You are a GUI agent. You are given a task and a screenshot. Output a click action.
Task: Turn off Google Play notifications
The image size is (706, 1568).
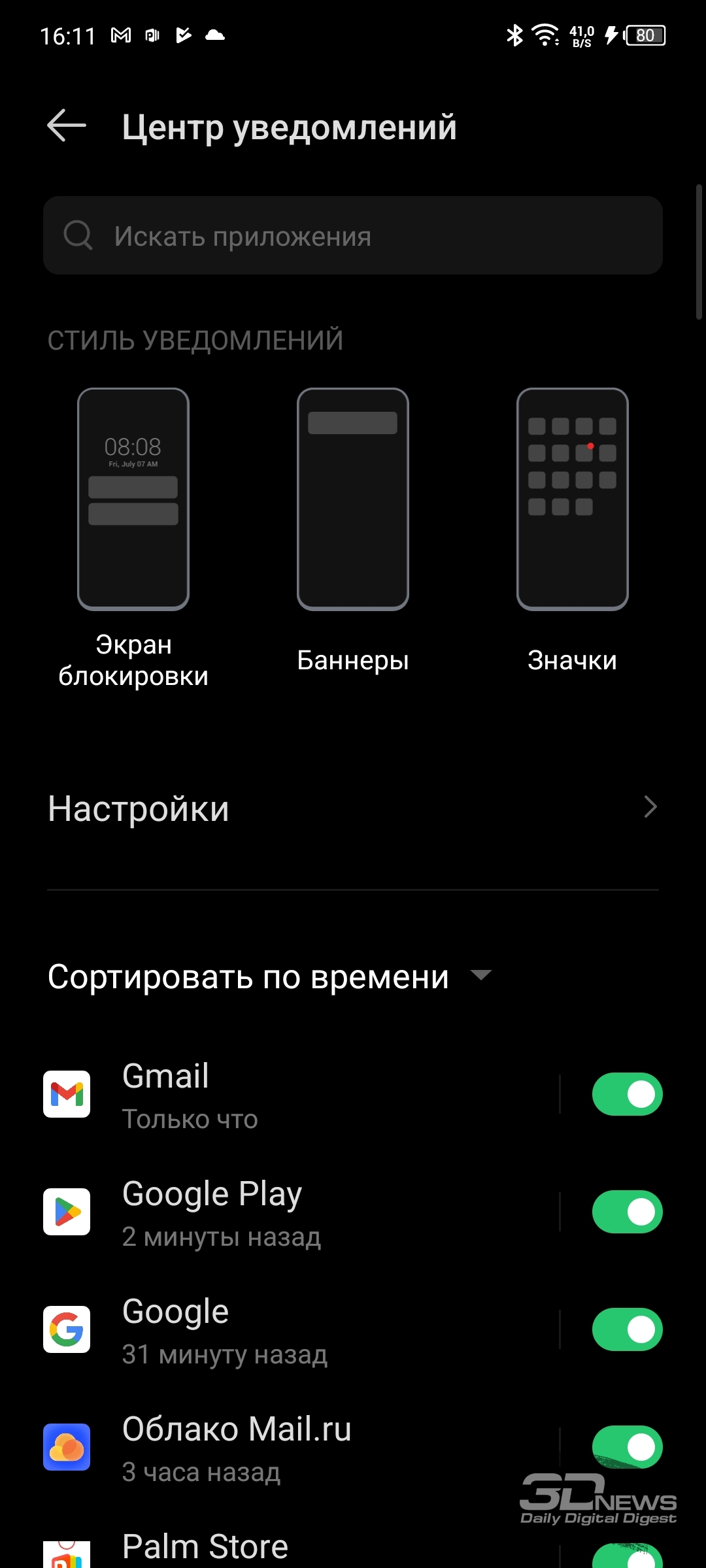(x=627, y=1212)
